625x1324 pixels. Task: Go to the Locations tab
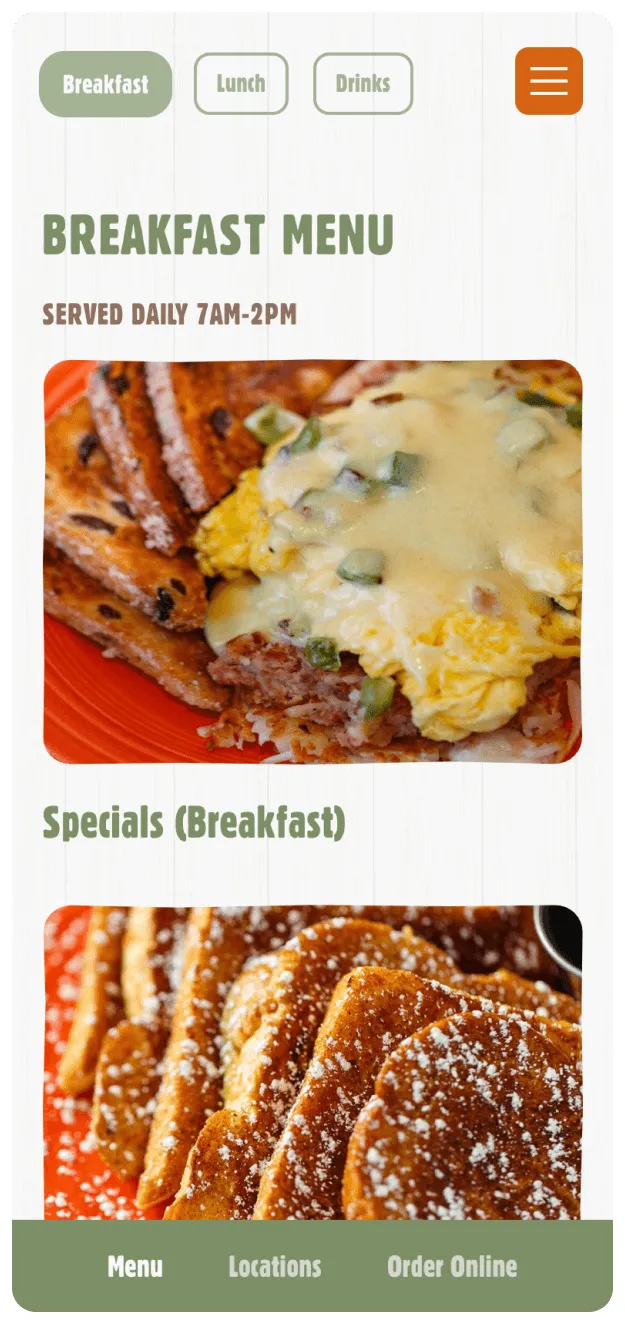click(275, 1266)
